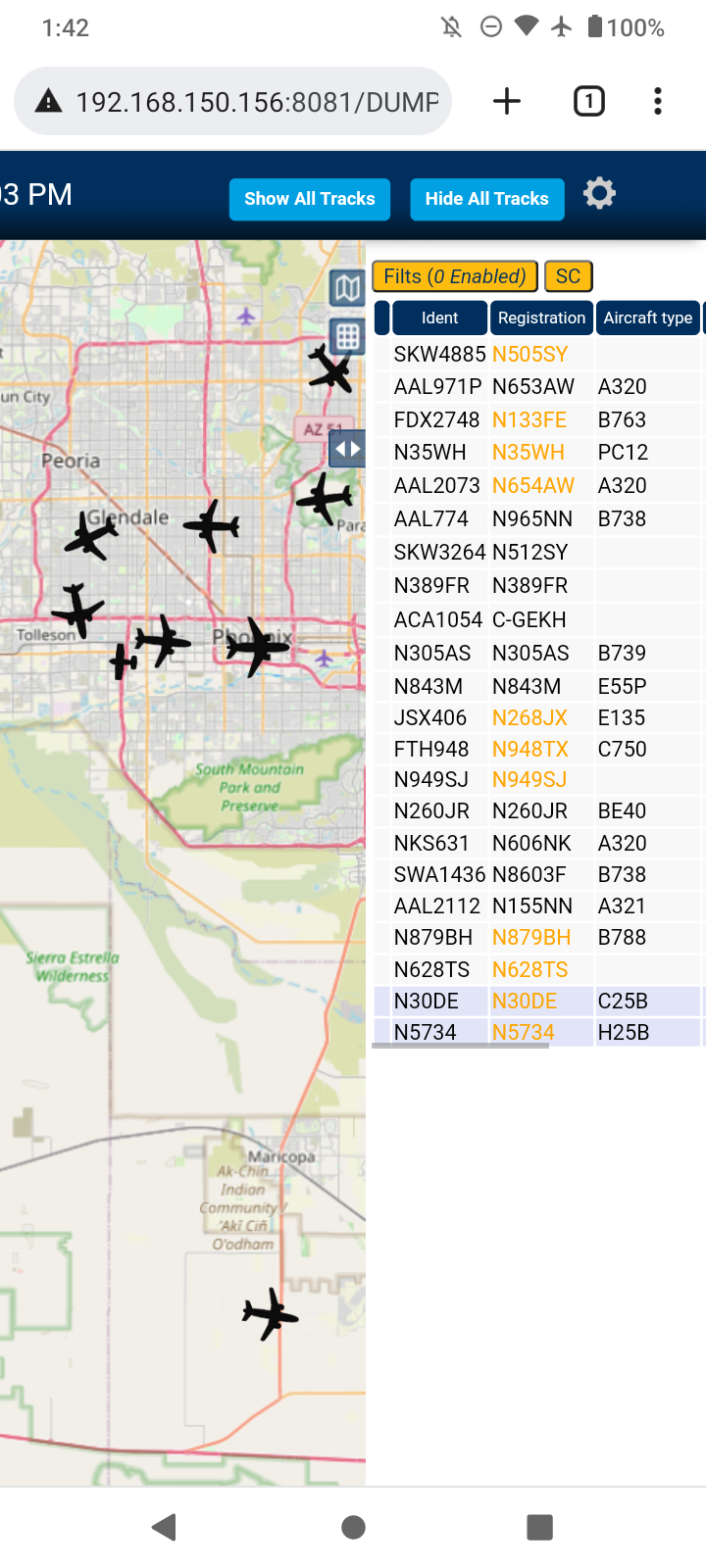Open the browser overflow menu
The height and width of the screenshot is (1568, 706).
(x=658, y=101)
